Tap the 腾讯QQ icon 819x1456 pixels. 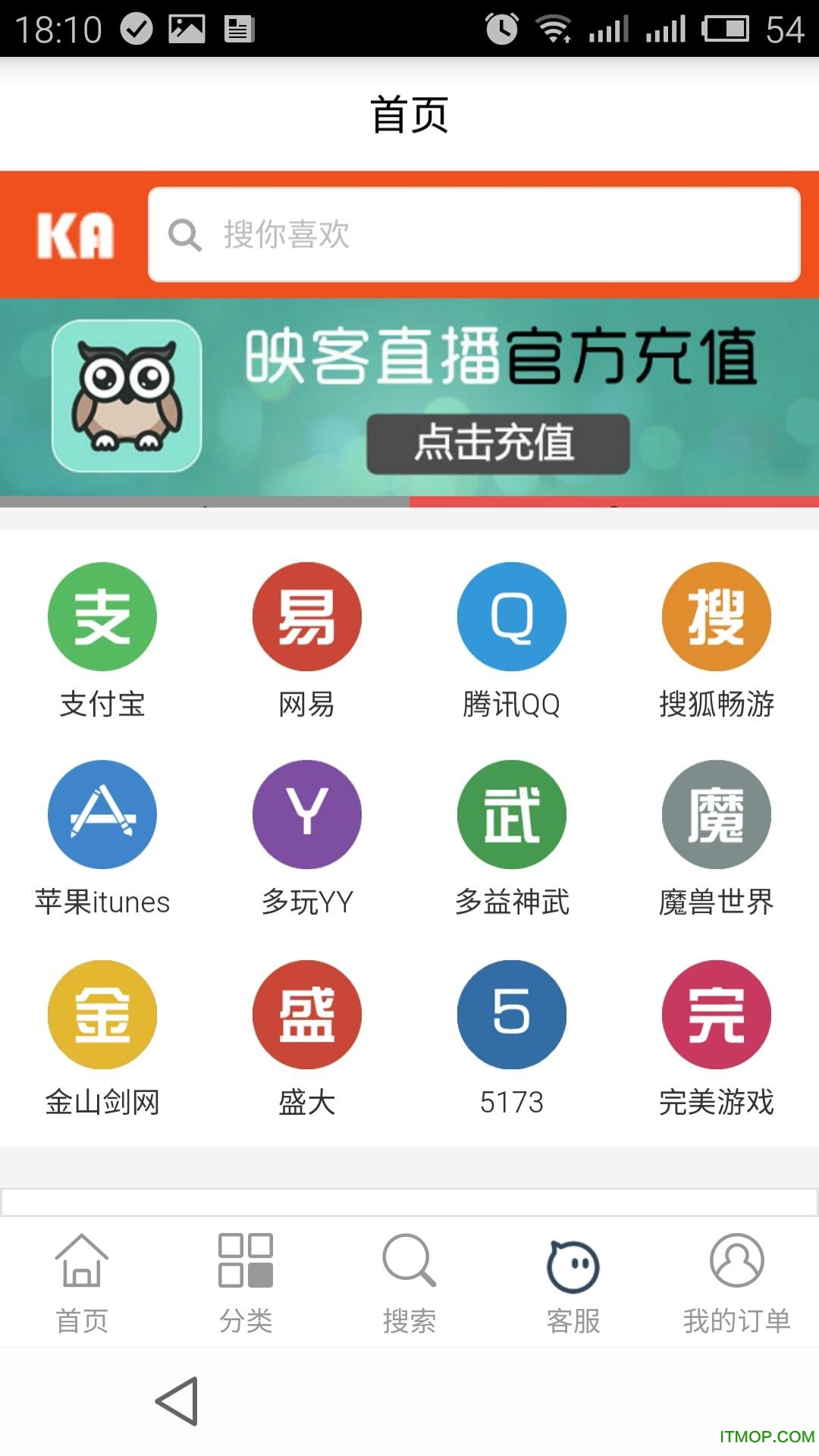(512, 617)
